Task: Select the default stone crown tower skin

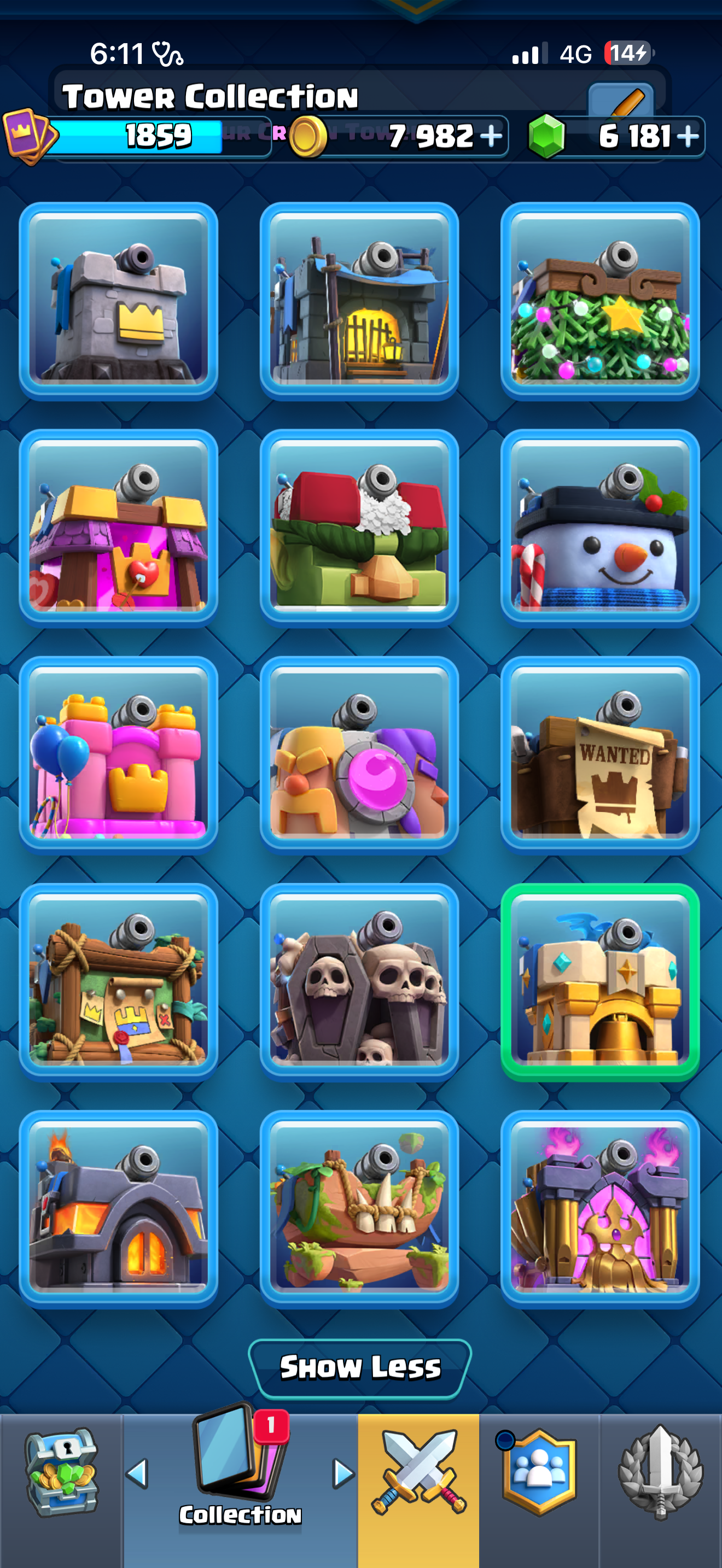Action: (x=119, y=301)
